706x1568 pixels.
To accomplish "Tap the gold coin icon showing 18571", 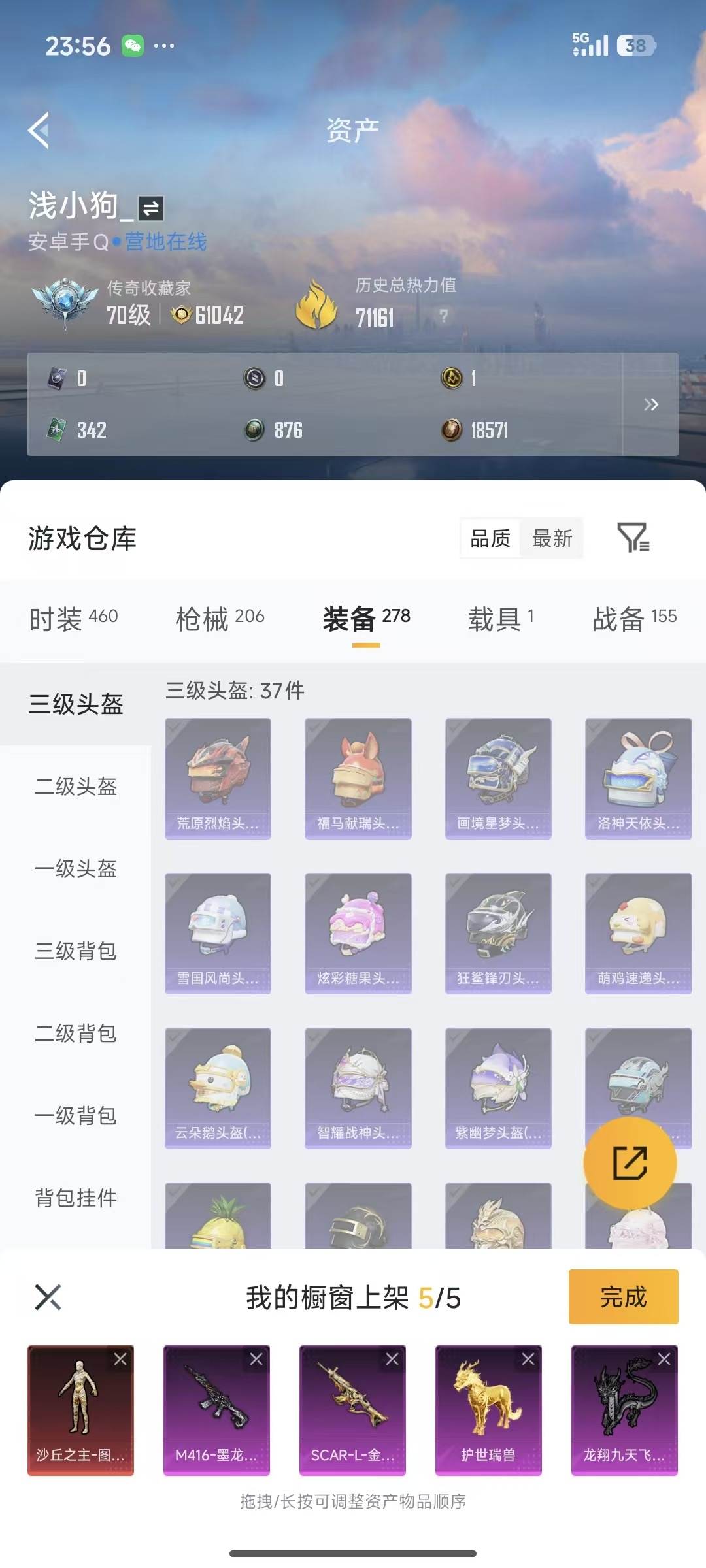I will (452, 430).
